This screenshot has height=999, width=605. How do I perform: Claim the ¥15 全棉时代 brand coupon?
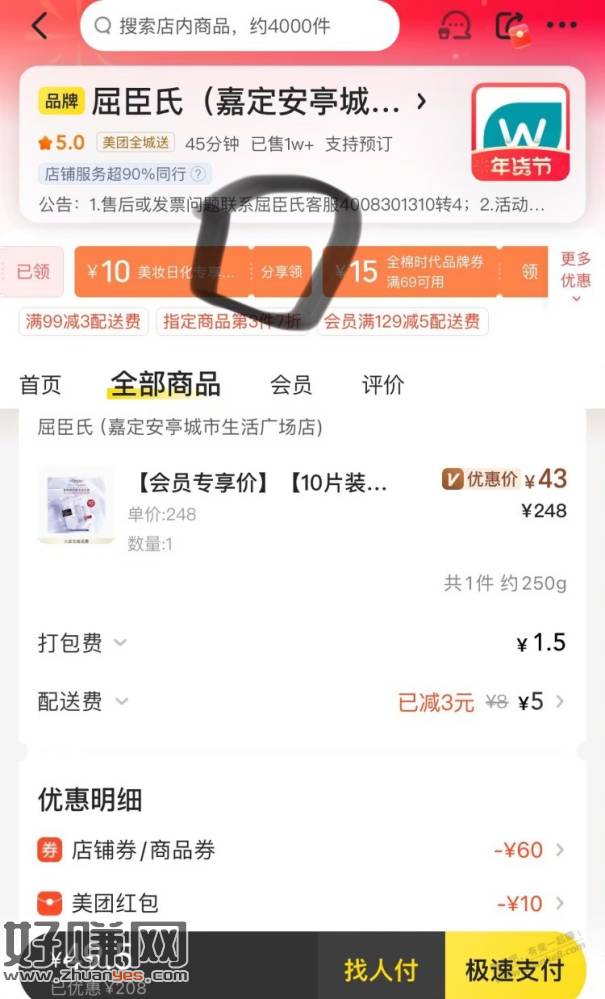(529, 272)
